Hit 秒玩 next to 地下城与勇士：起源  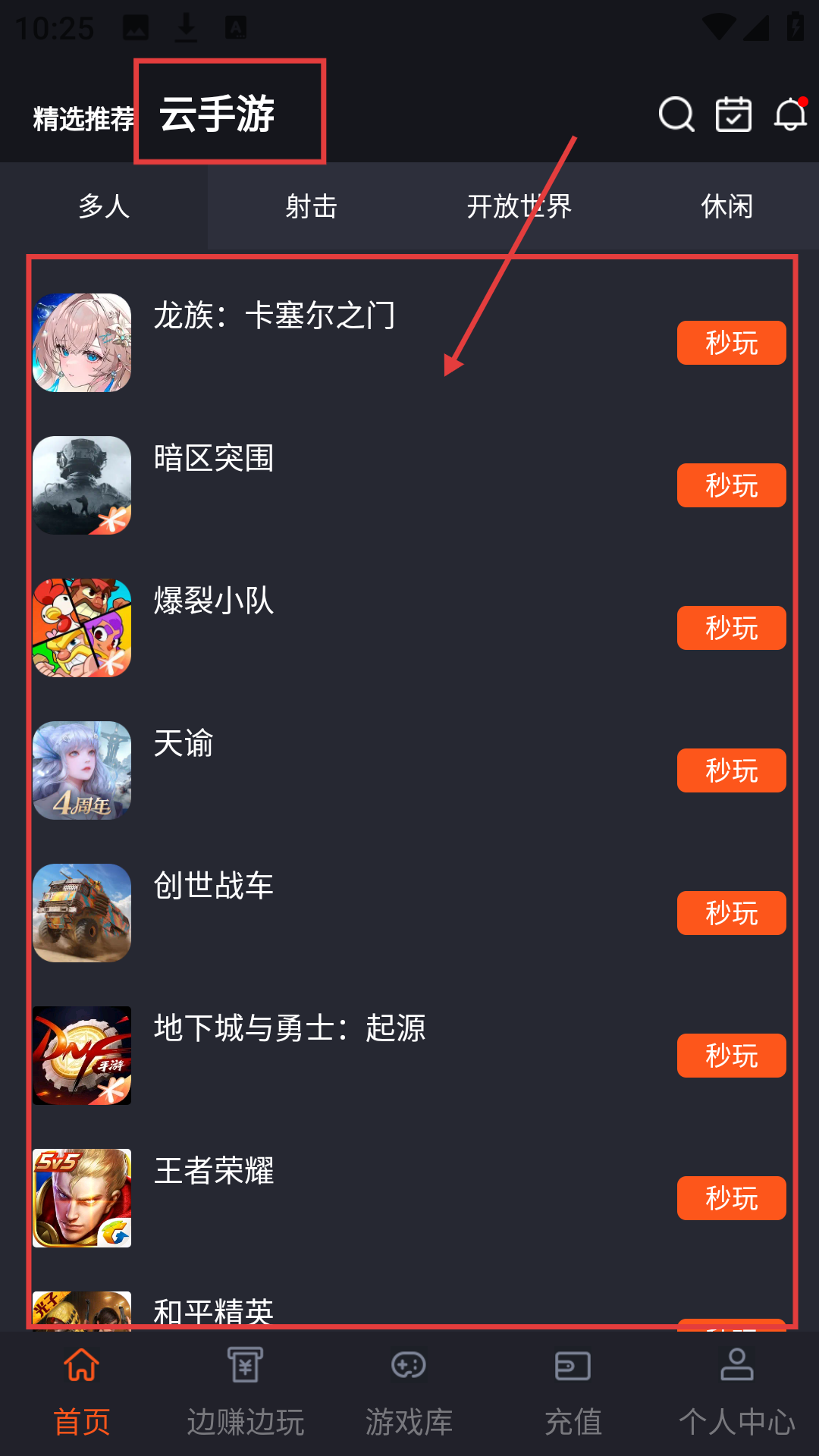[731, 1056]
